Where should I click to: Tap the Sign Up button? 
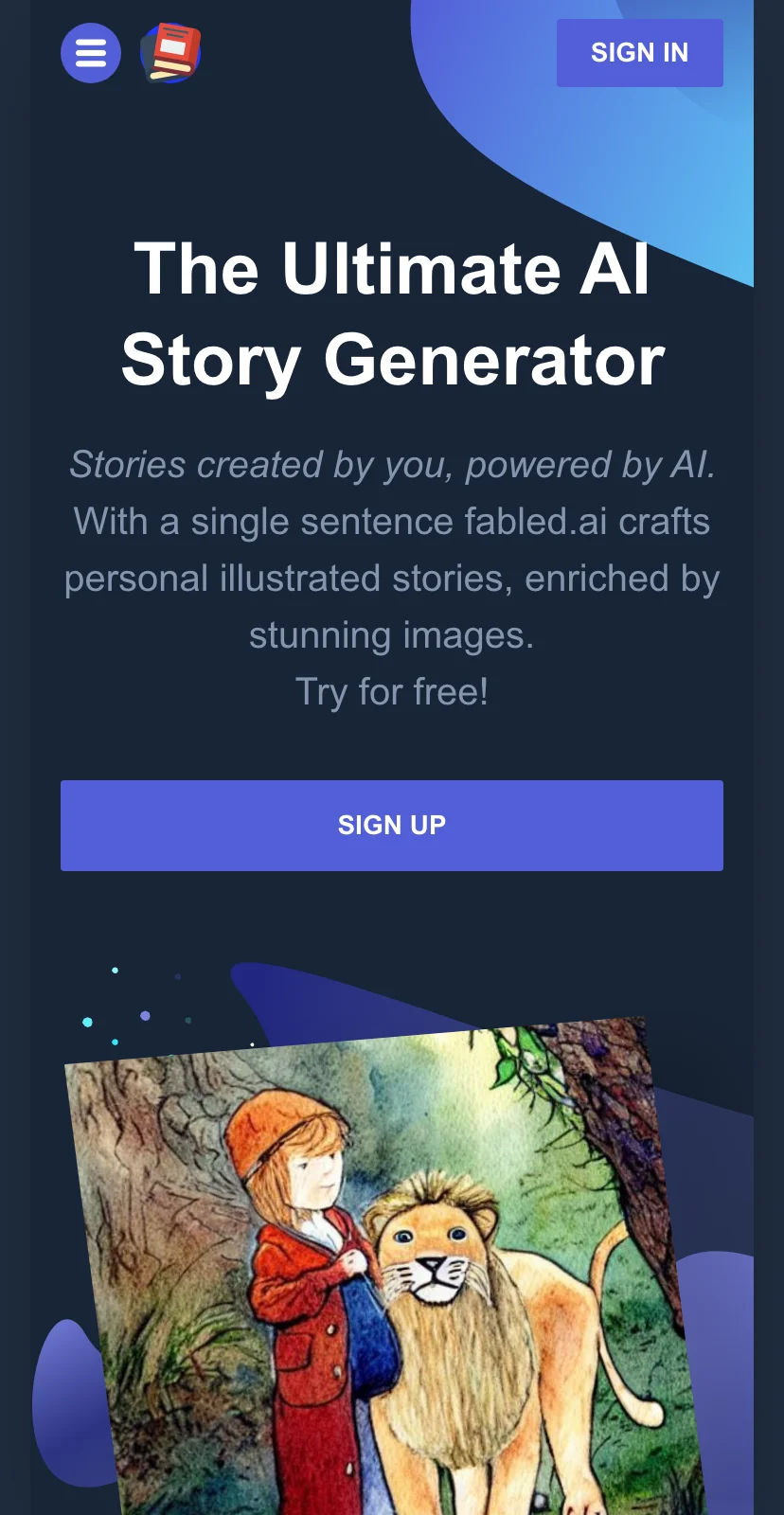coord(391,825)
